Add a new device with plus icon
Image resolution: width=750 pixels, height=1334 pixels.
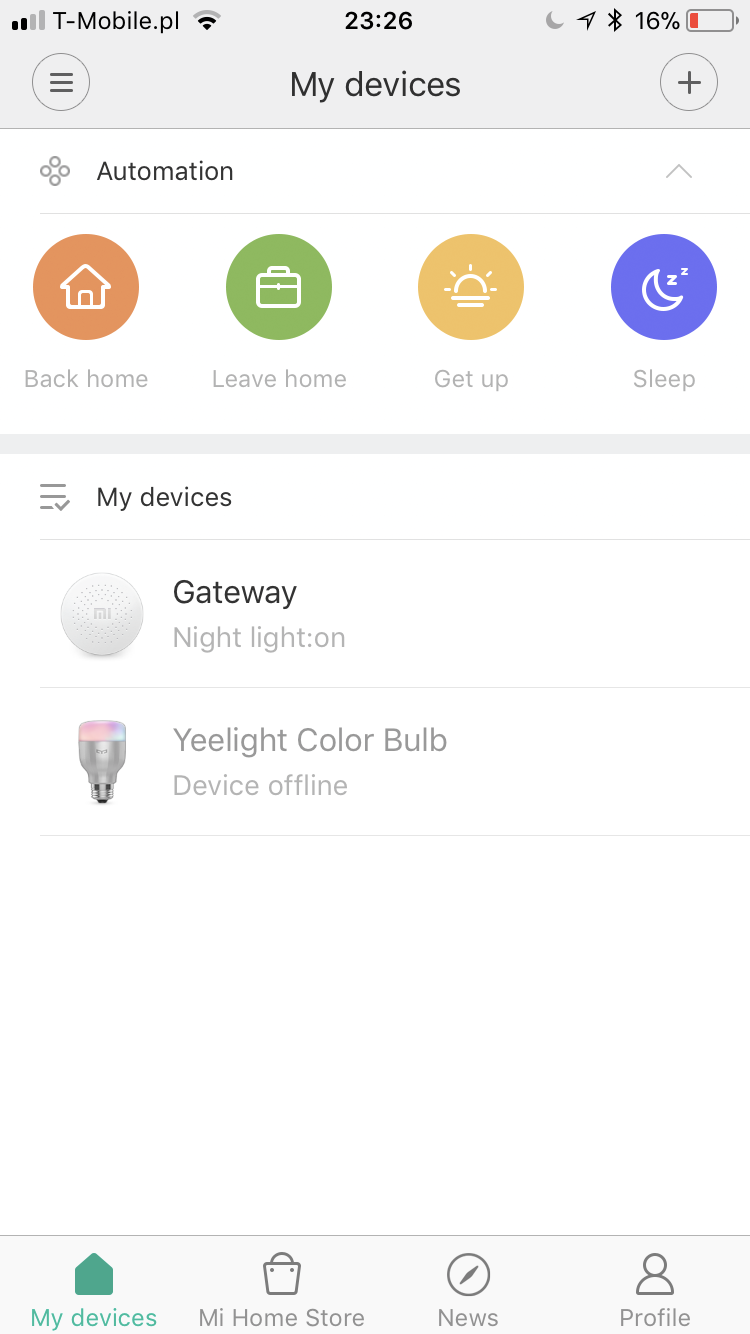tap(689, 83)
